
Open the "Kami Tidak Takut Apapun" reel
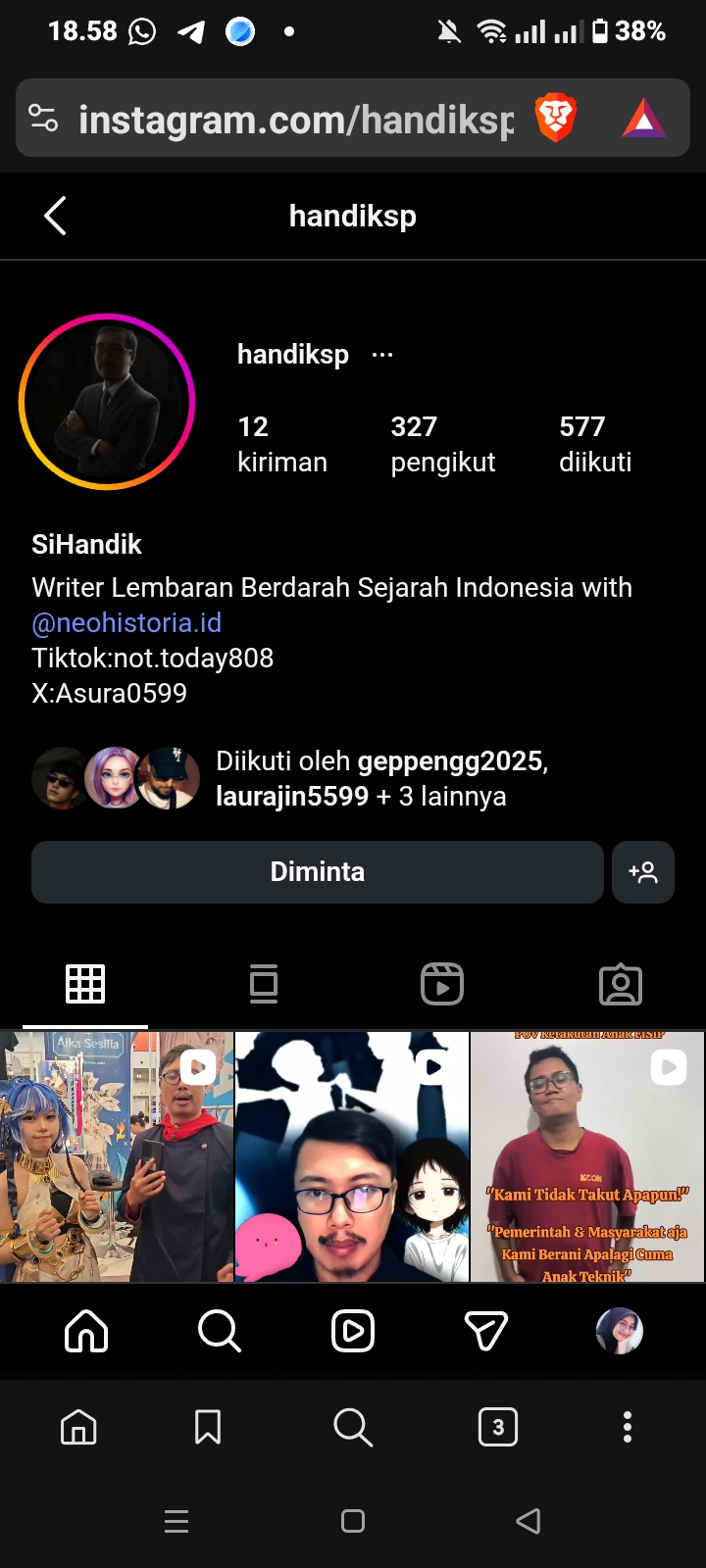588,1156
